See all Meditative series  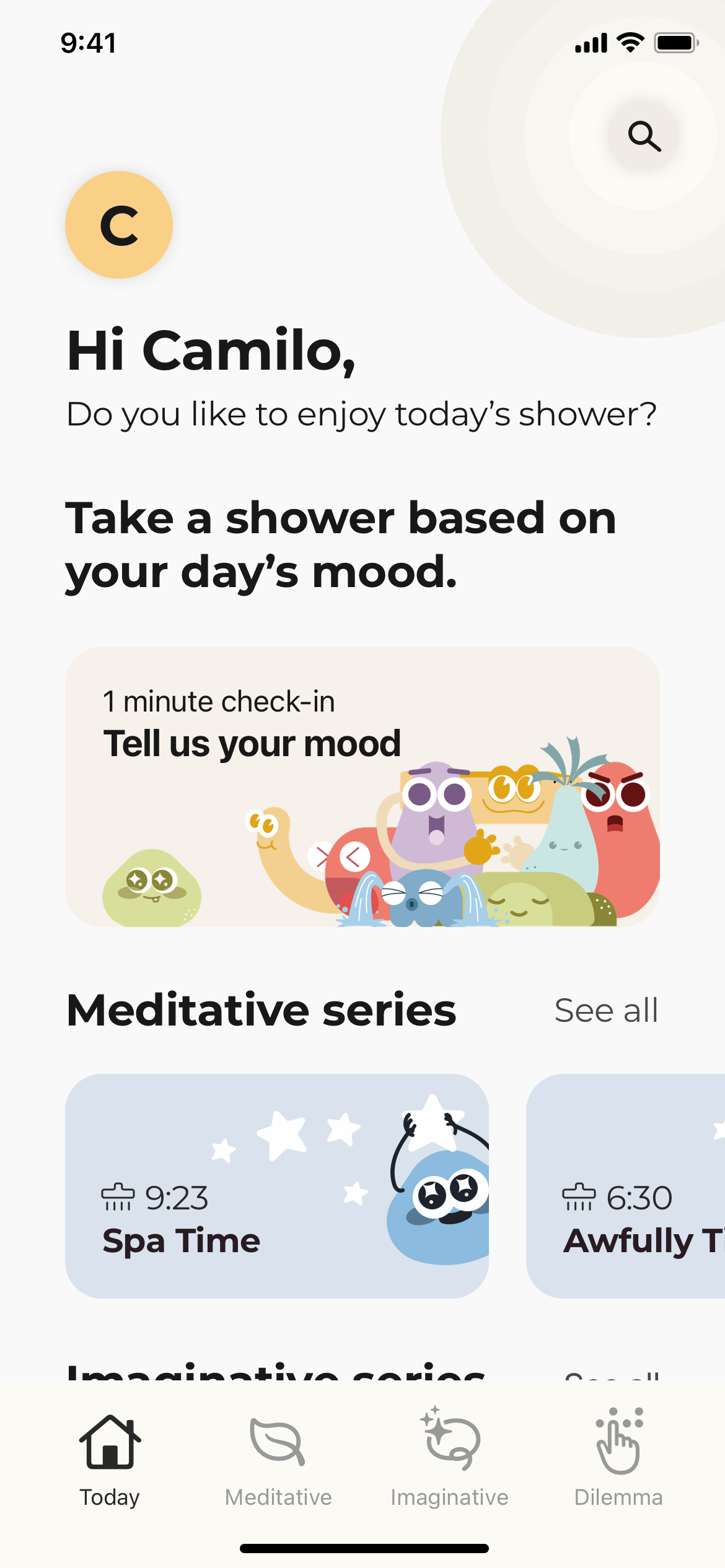[x=605, y=1011]
